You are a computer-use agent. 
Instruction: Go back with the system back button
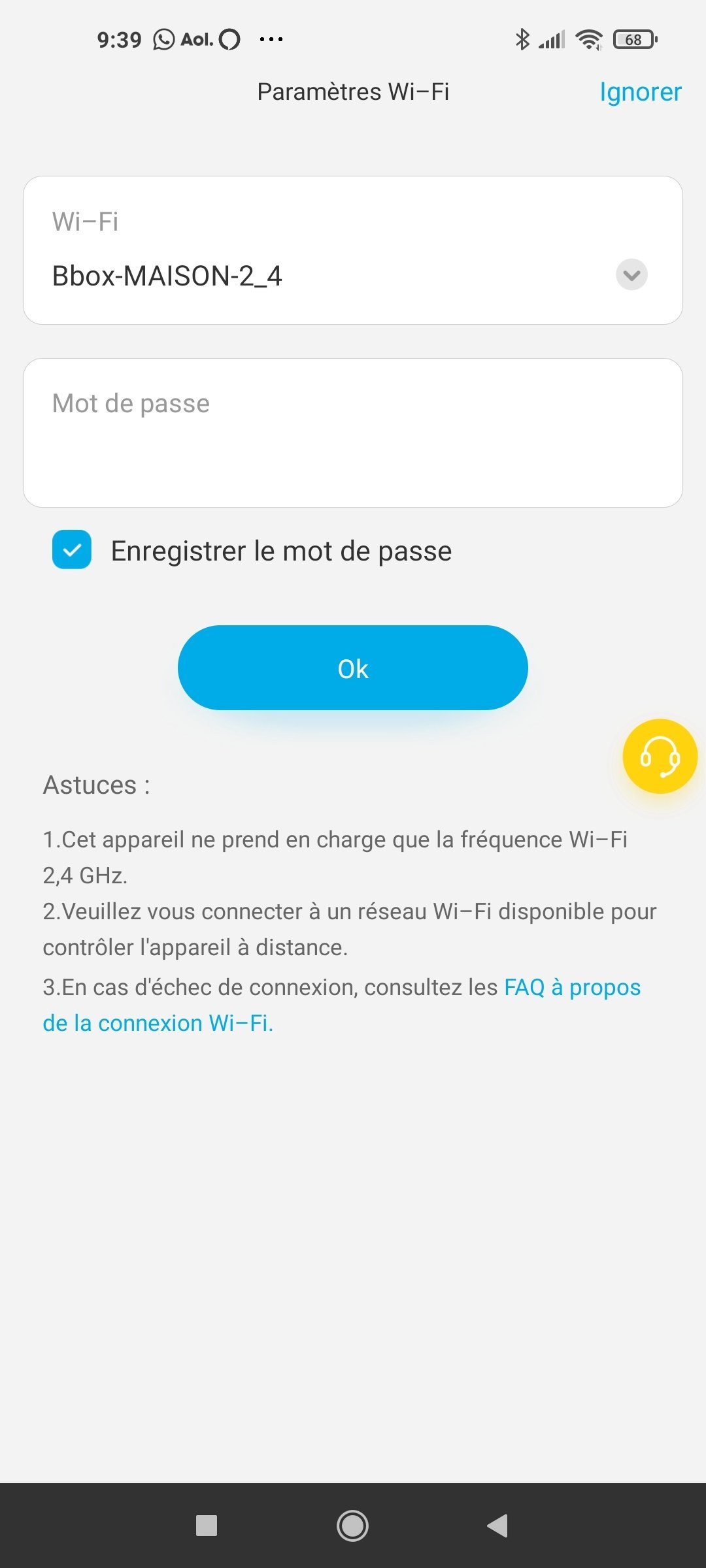pyautogui.click(x=498, y=1526)
